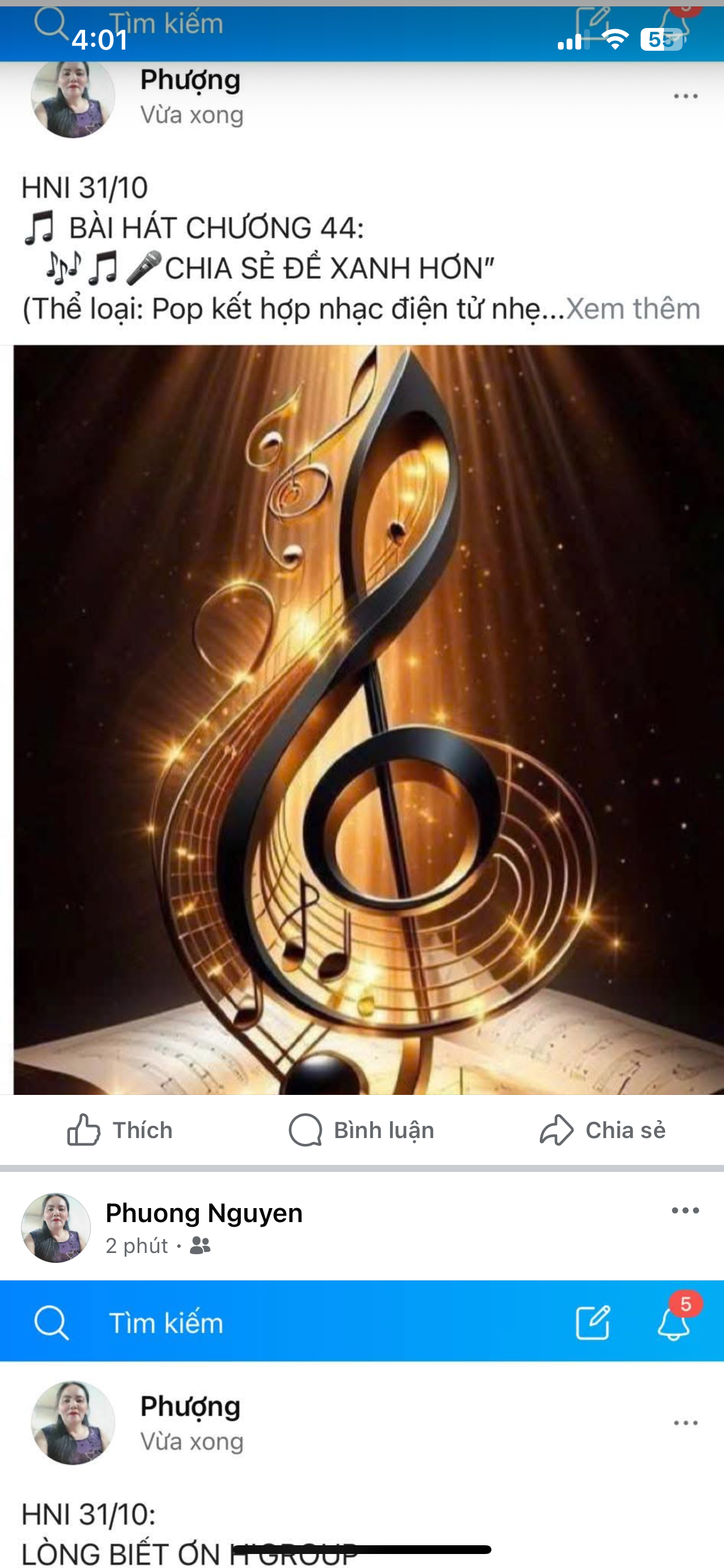Open the overflow menu on Phuong Nguyen's post
The image size is (724, 1568).
click(x=685, y=1210)
